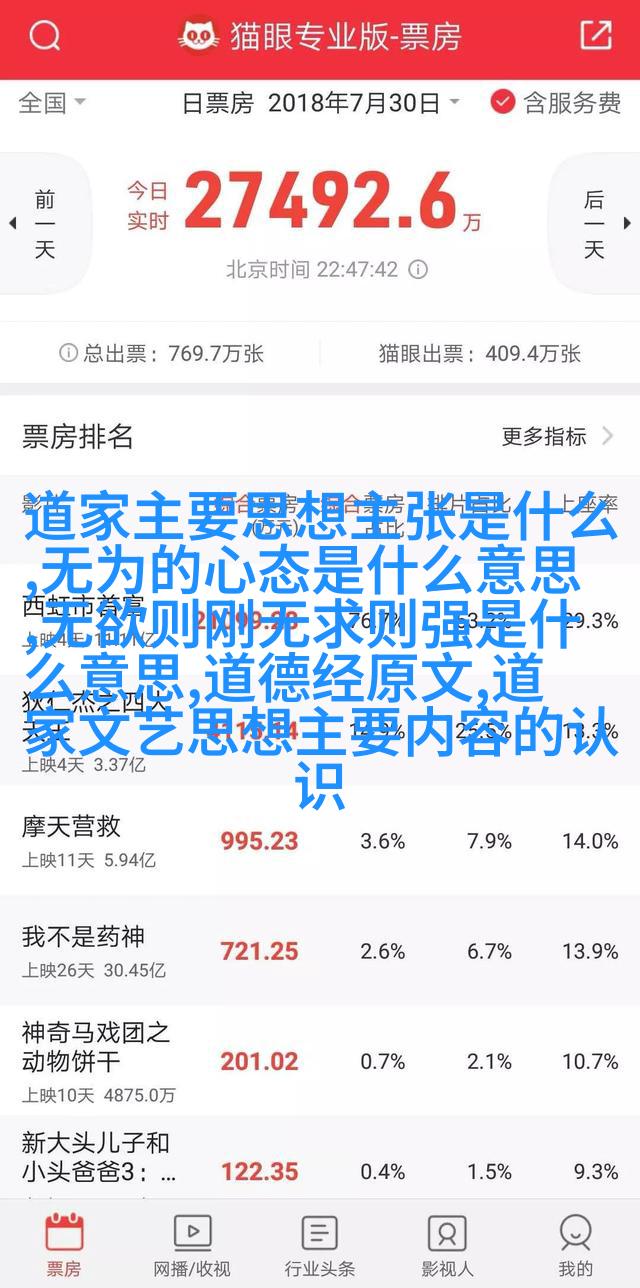Show info about 北京时间 timestamp
The image size is (640, 1288).
419,270
